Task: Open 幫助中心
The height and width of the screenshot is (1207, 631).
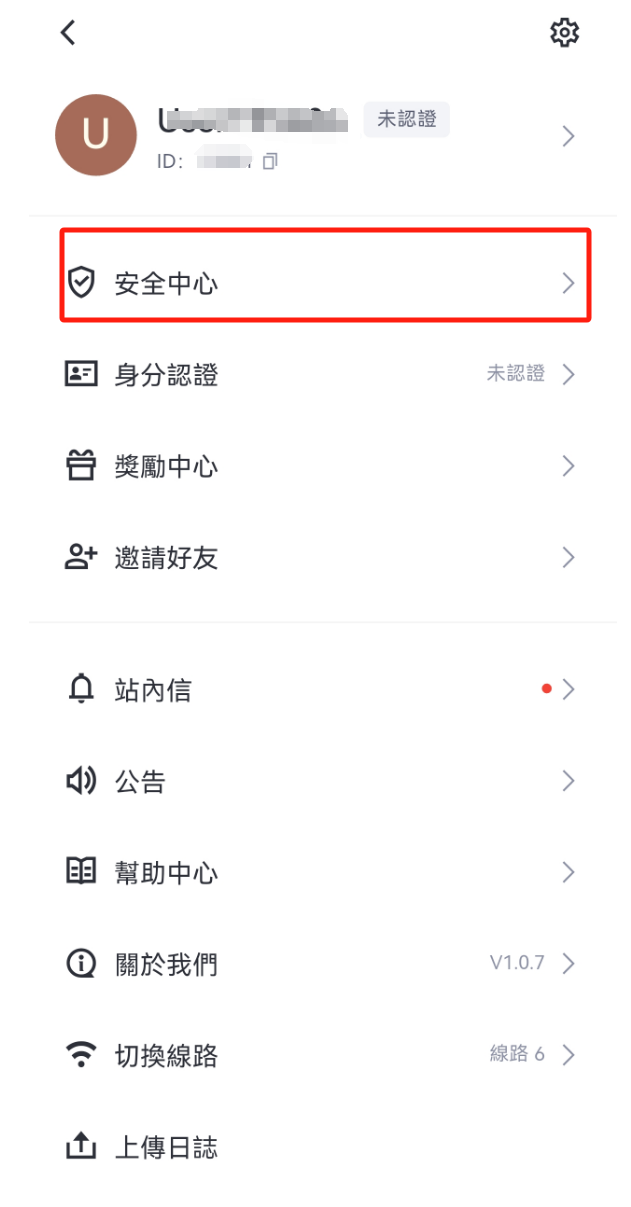Action: click(322, 872)
